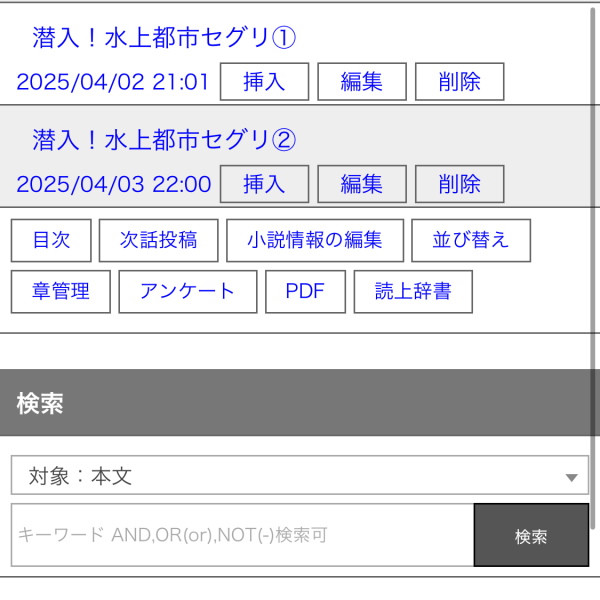Tap 編集 for the 2025/04/03 episode

tap(362, 184)
